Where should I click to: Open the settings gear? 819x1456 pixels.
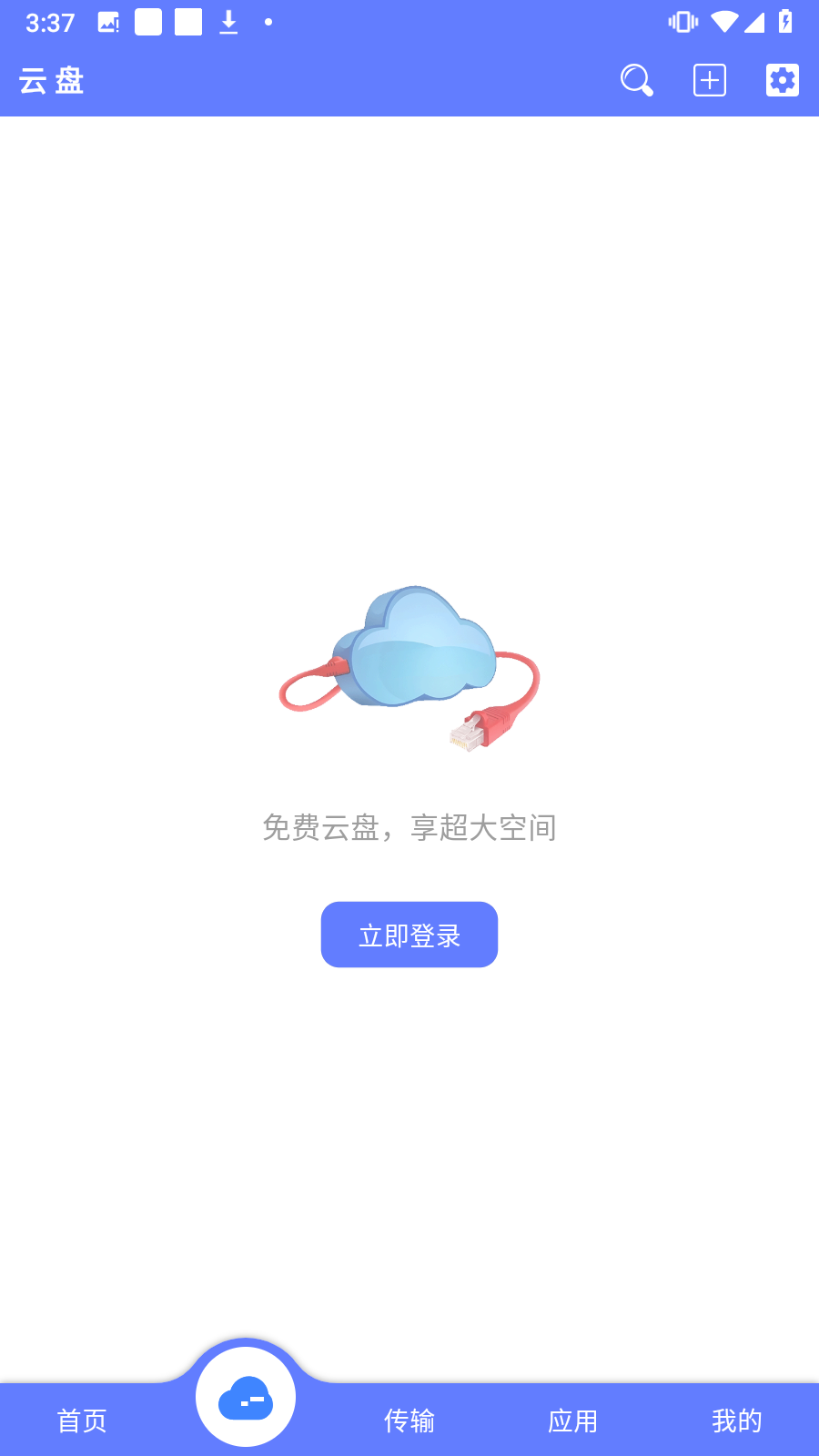point(783,80)
